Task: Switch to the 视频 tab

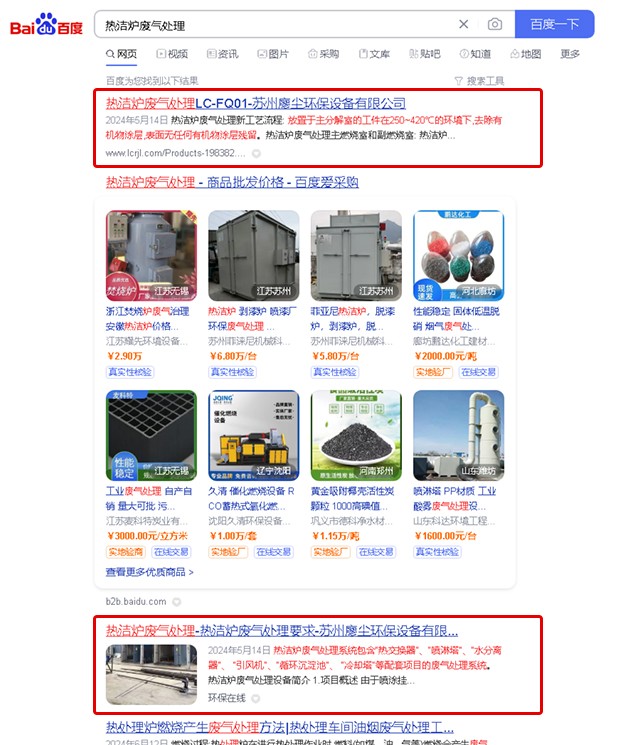Action: (x=171, y=54)
